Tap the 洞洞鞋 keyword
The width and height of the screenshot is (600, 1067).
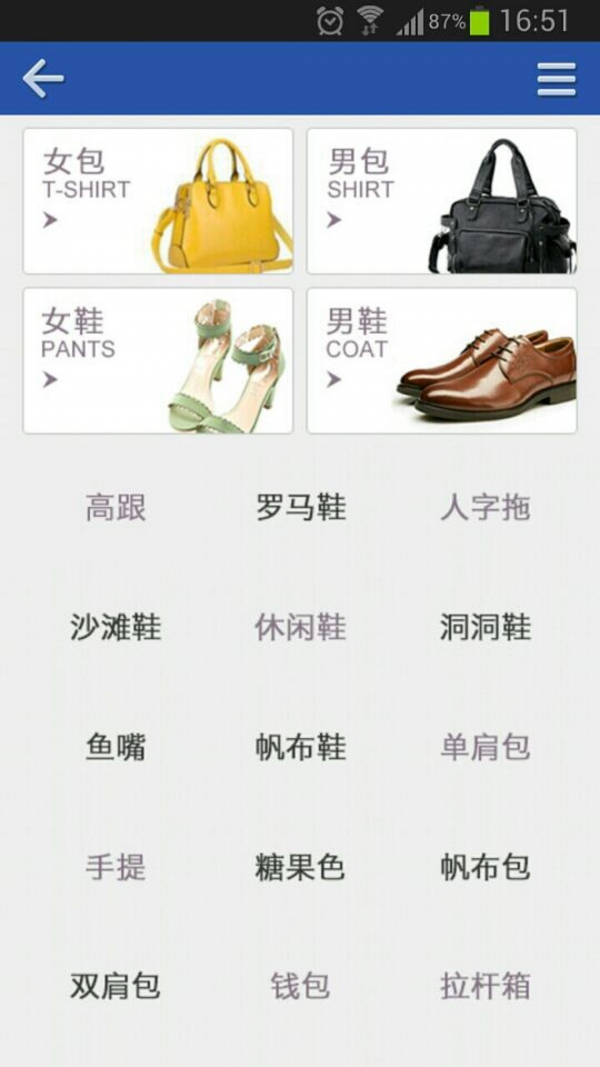pyautogui.click(x=485, y=628)
